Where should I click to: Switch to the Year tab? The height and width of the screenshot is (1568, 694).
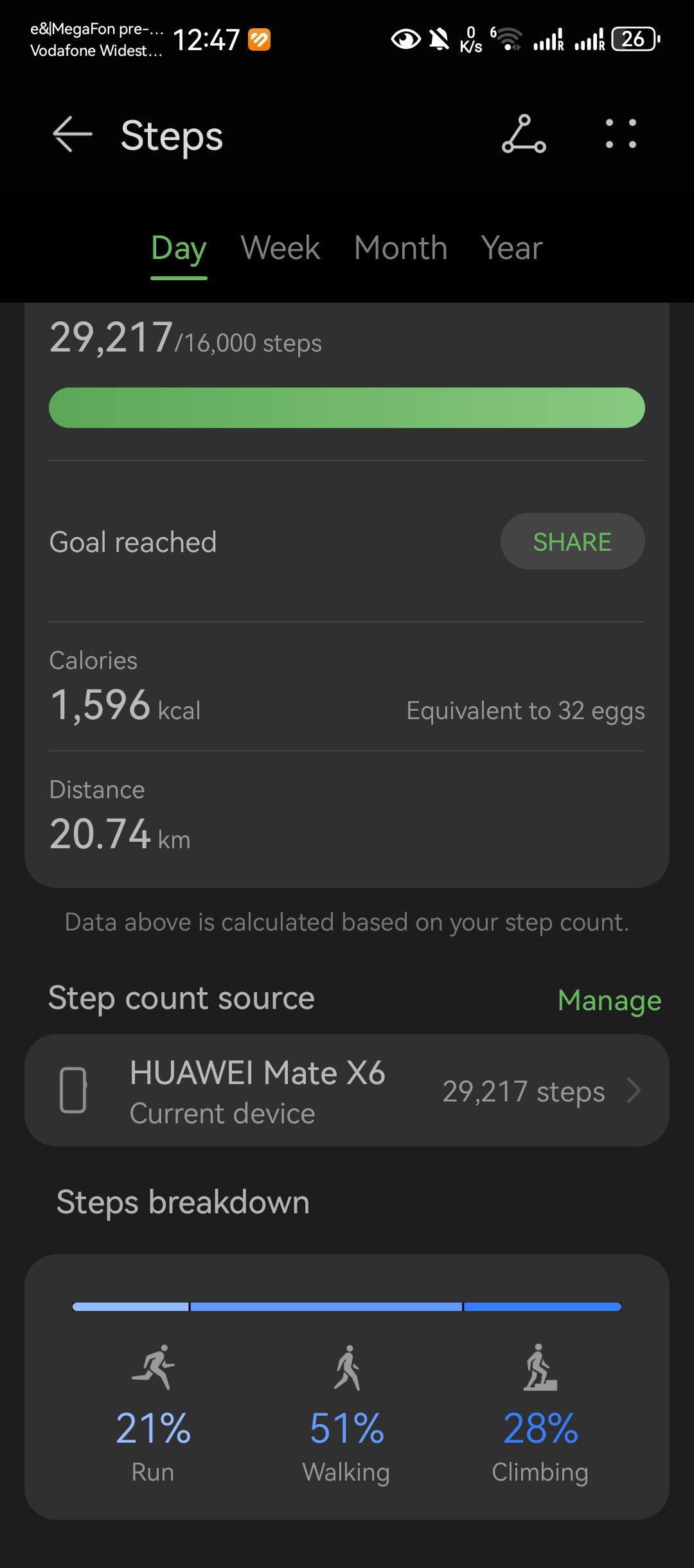pyautogui.click(x=512, y=249)
